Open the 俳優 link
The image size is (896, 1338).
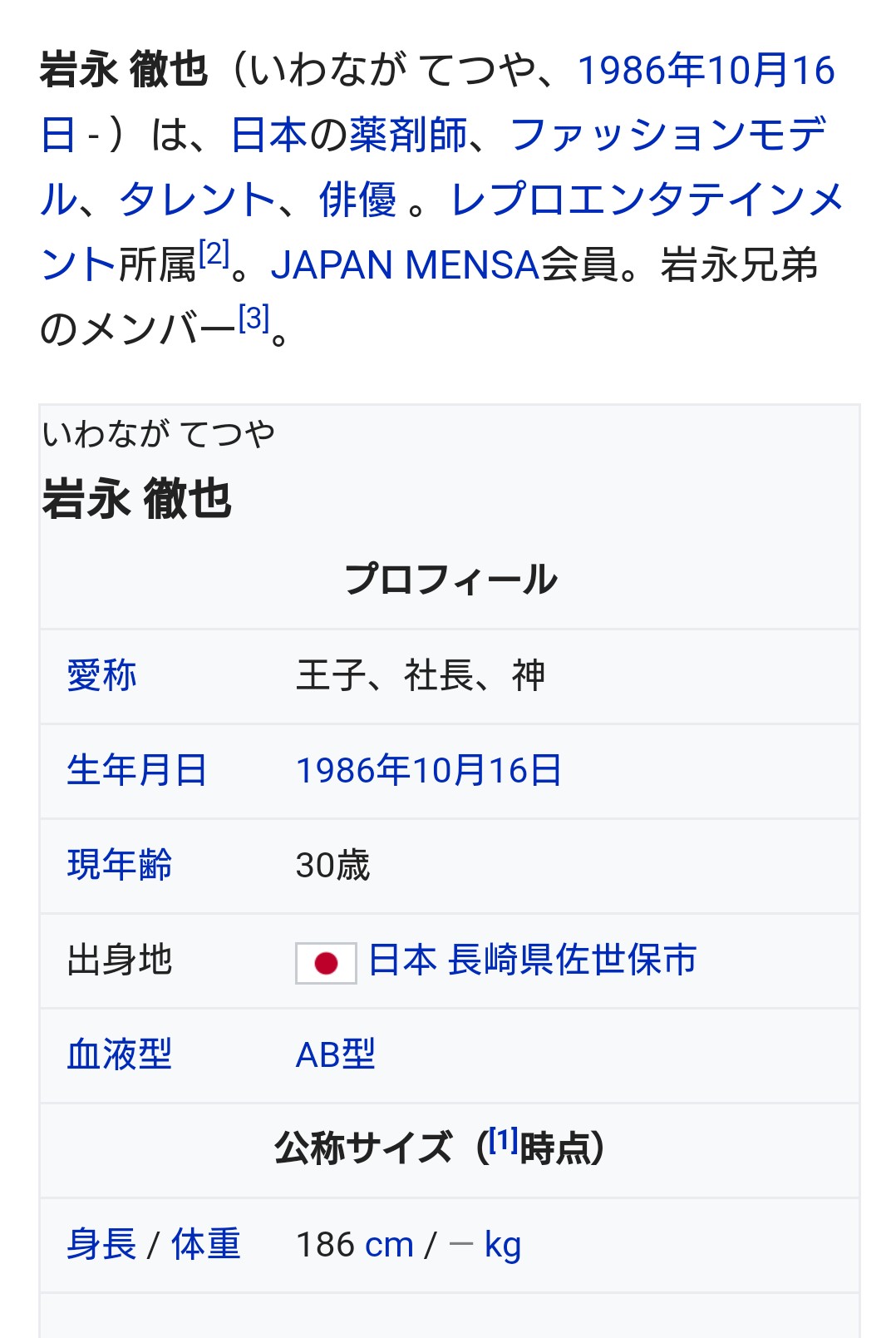357,200
